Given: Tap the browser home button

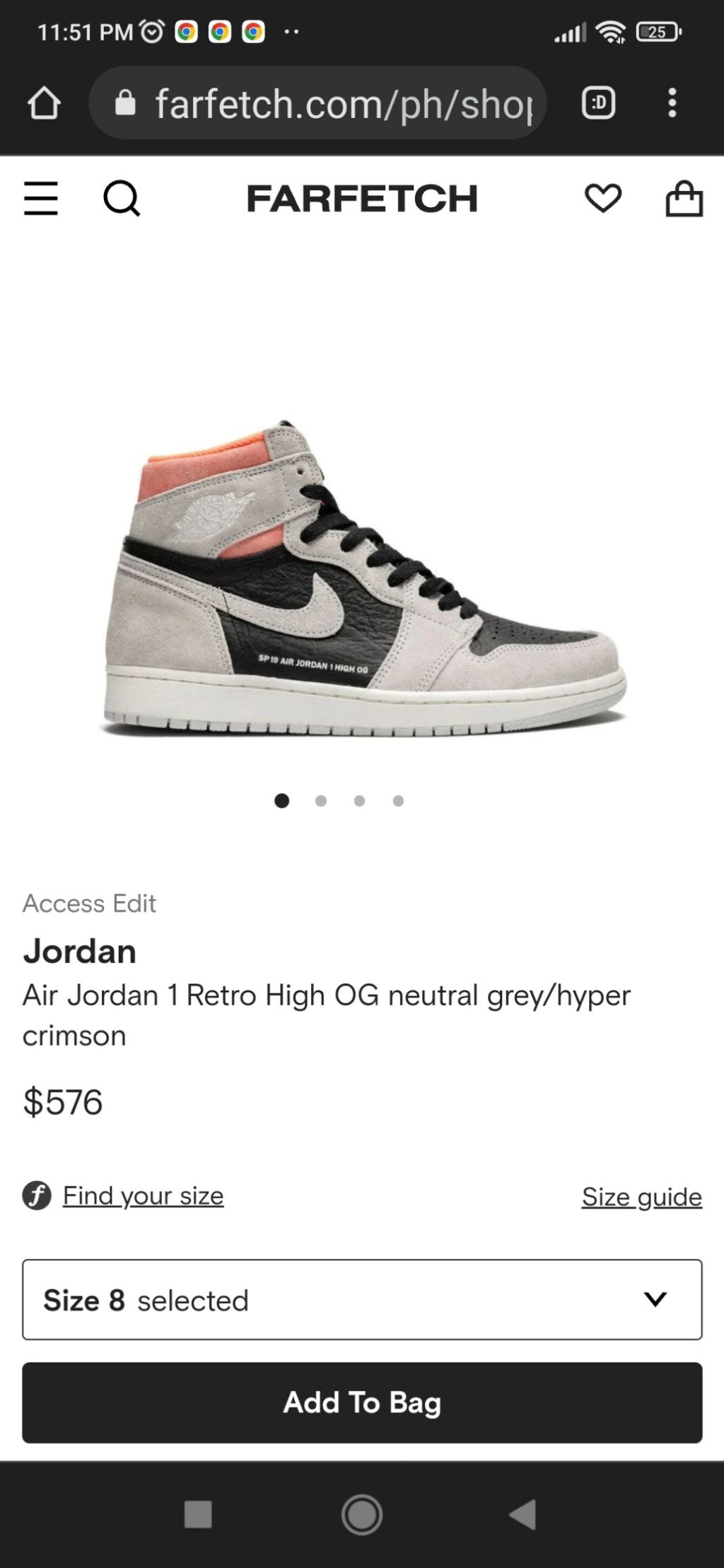Looking at the screenshot, I should coord(44,103).
